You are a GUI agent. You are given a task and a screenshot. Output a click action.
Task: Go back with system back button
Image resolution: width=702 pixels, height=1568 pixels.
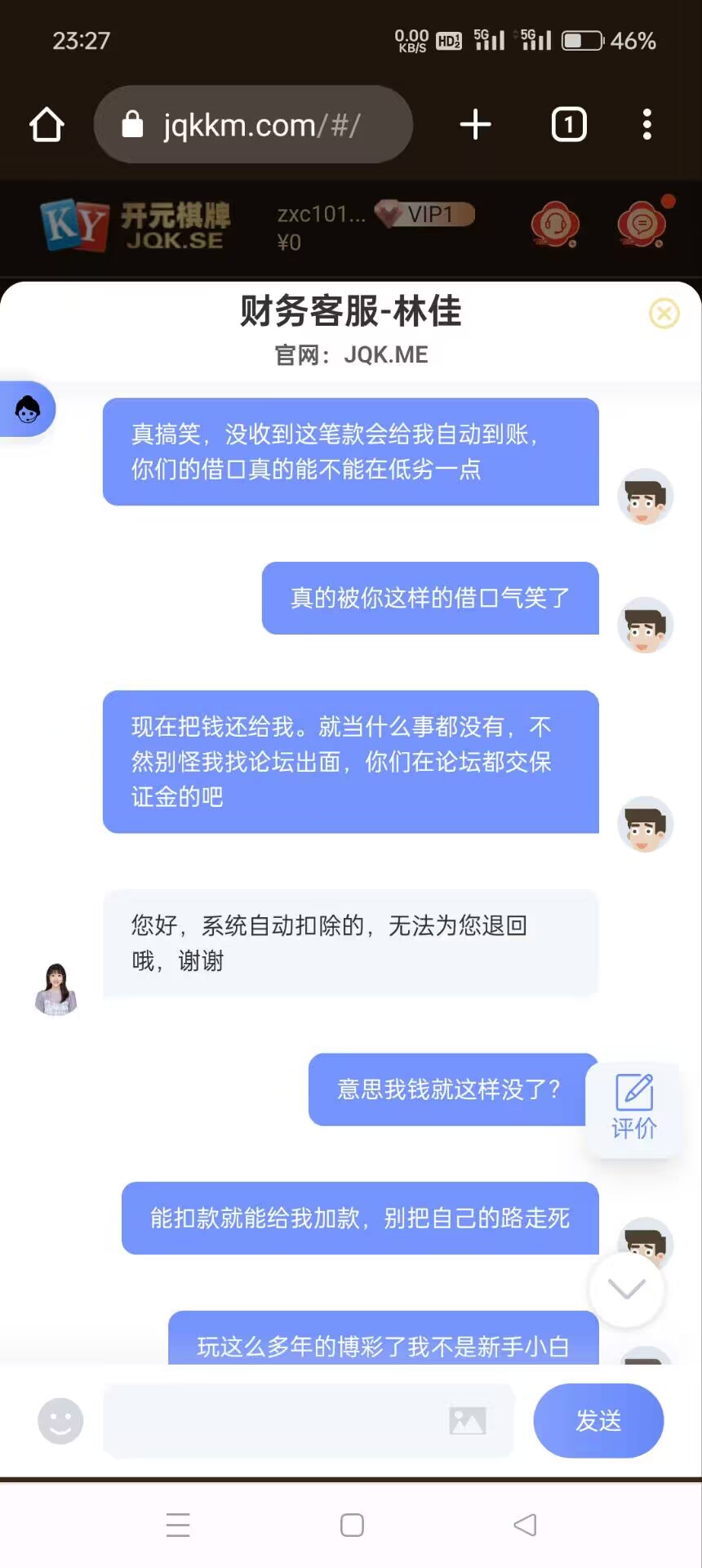pyautogui.click(x=525, y=1525)
